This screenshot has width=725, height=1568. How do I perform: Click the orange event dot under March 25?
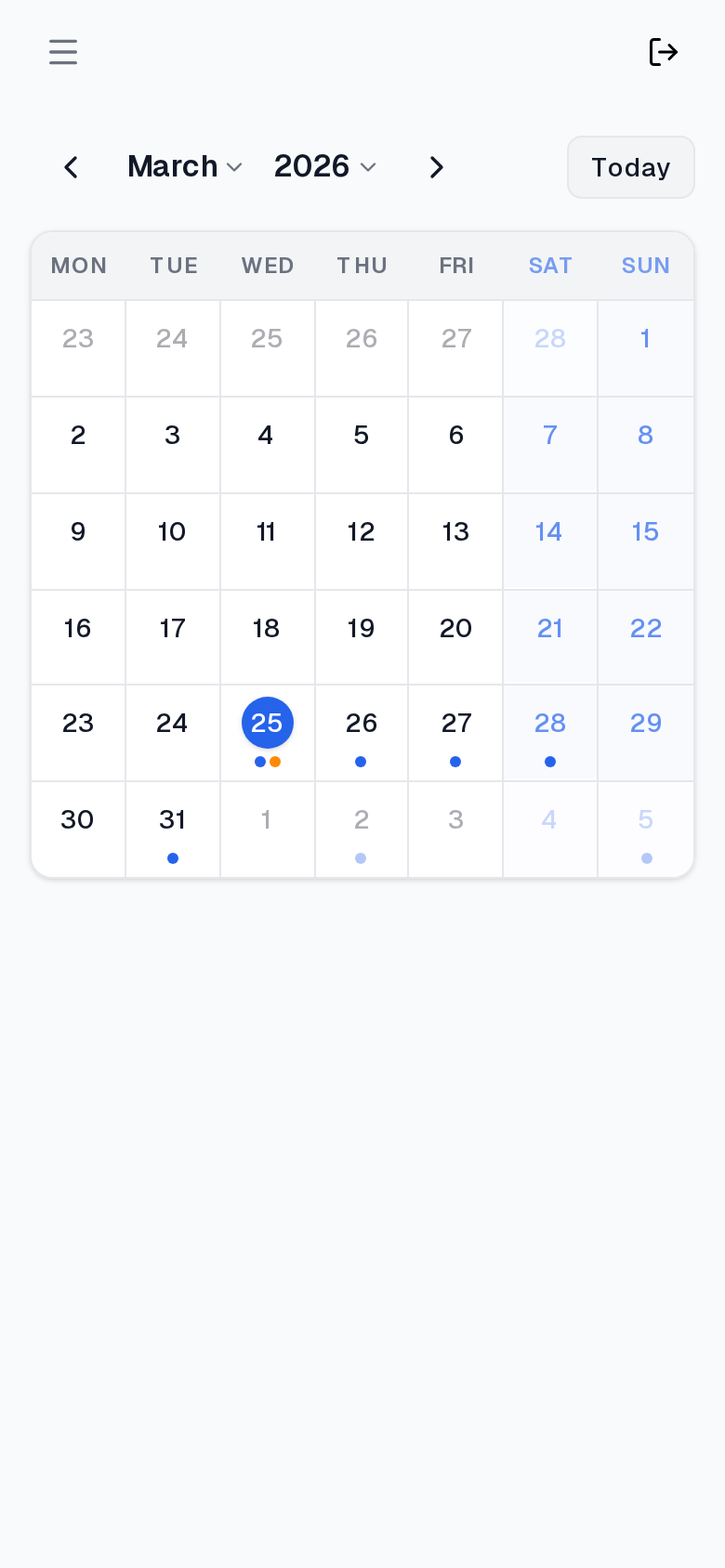[275, 762]
